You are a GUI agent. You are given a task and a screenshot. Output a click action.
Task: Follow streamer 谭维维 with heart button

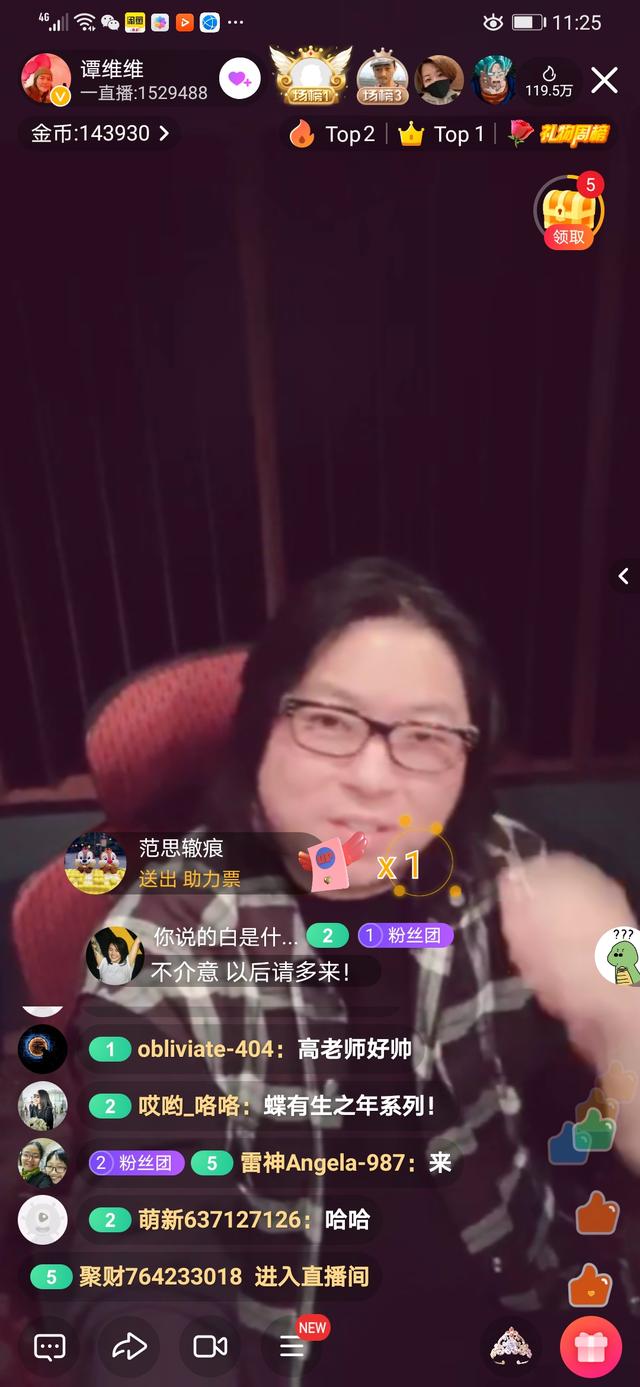coord(239,80)
